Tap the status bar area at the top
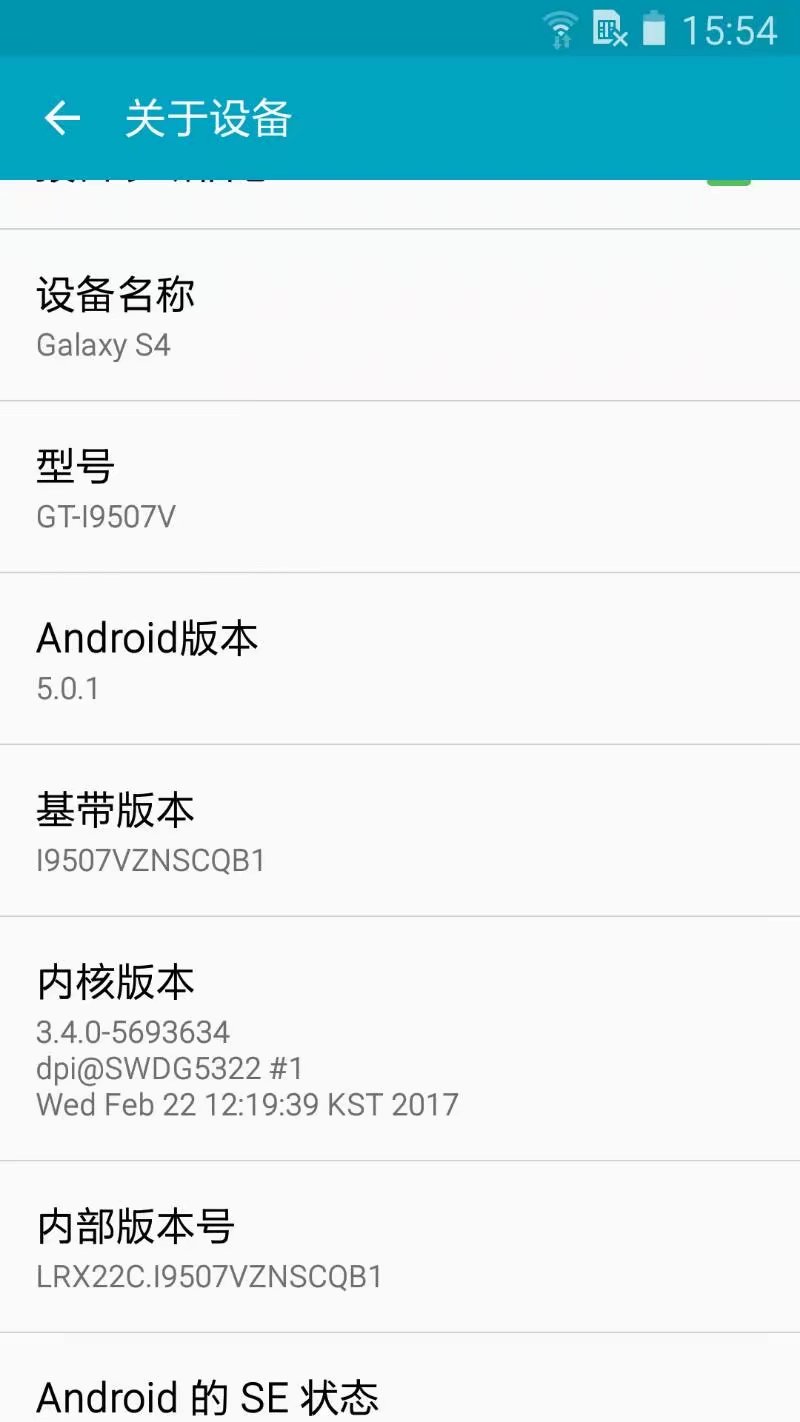Image resolution: width=800 pixels, height=1422 pixels. pyautogui.click(x=400, y=29)
